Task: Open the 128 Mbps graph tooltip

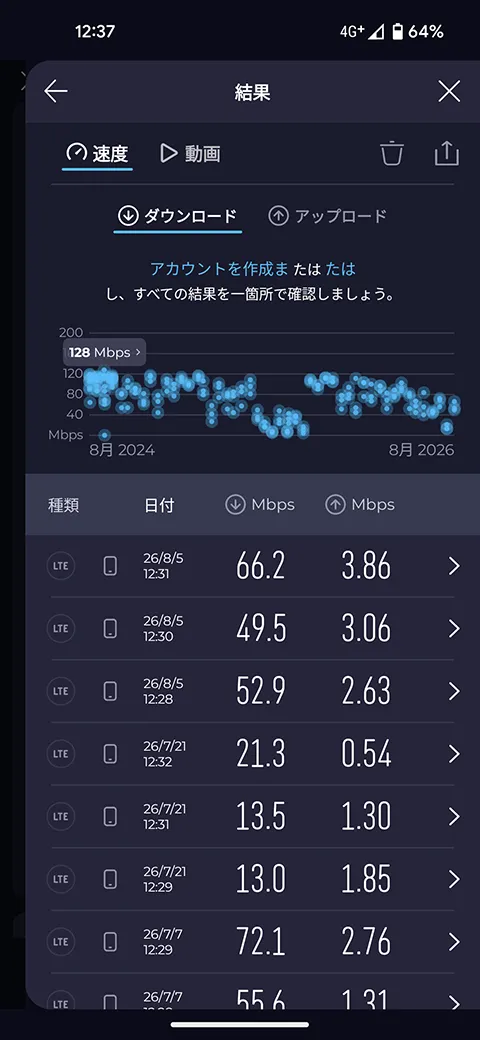Action: (105, 352)
